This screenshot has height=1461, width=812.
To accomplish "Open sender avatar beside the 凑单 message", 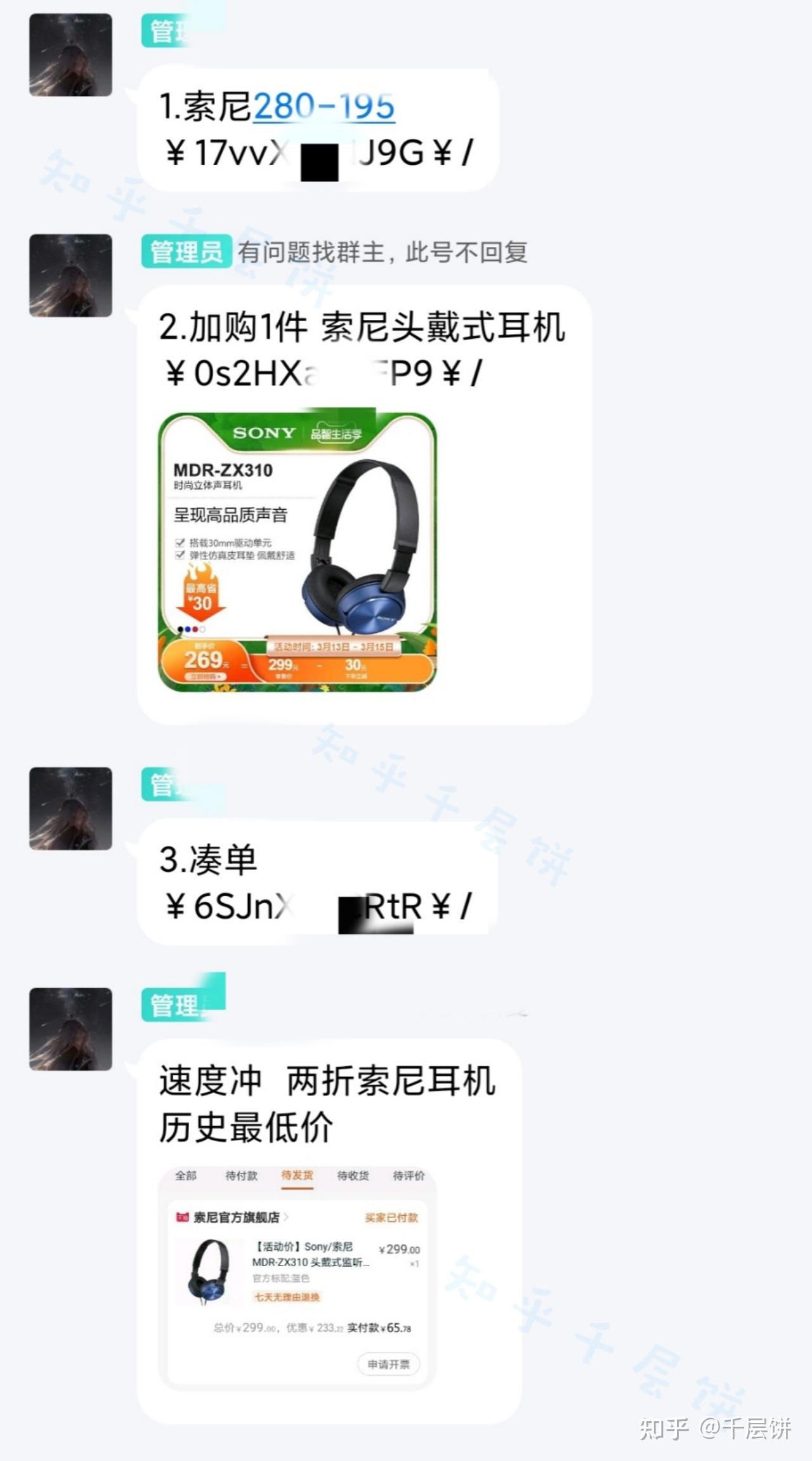I will click(x=70, y=808).
